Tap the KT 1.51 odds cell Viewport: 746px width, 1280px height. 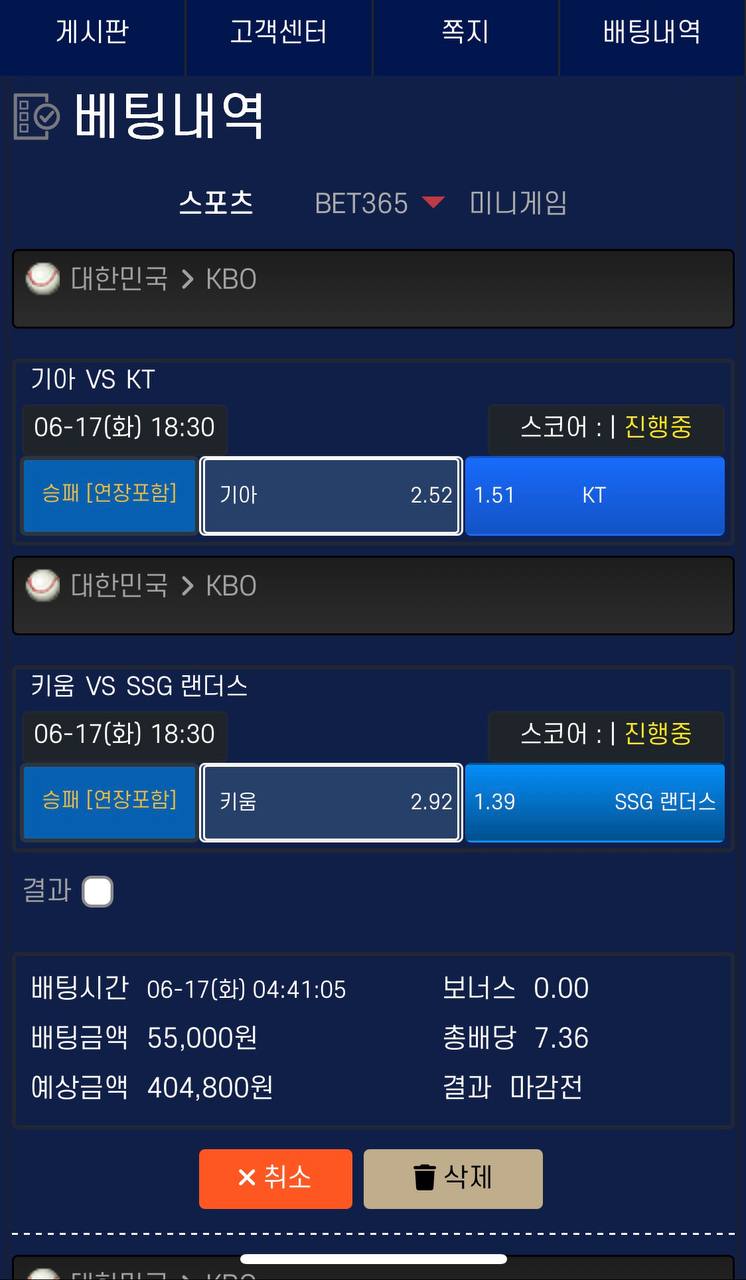click(x=595, y=496)
